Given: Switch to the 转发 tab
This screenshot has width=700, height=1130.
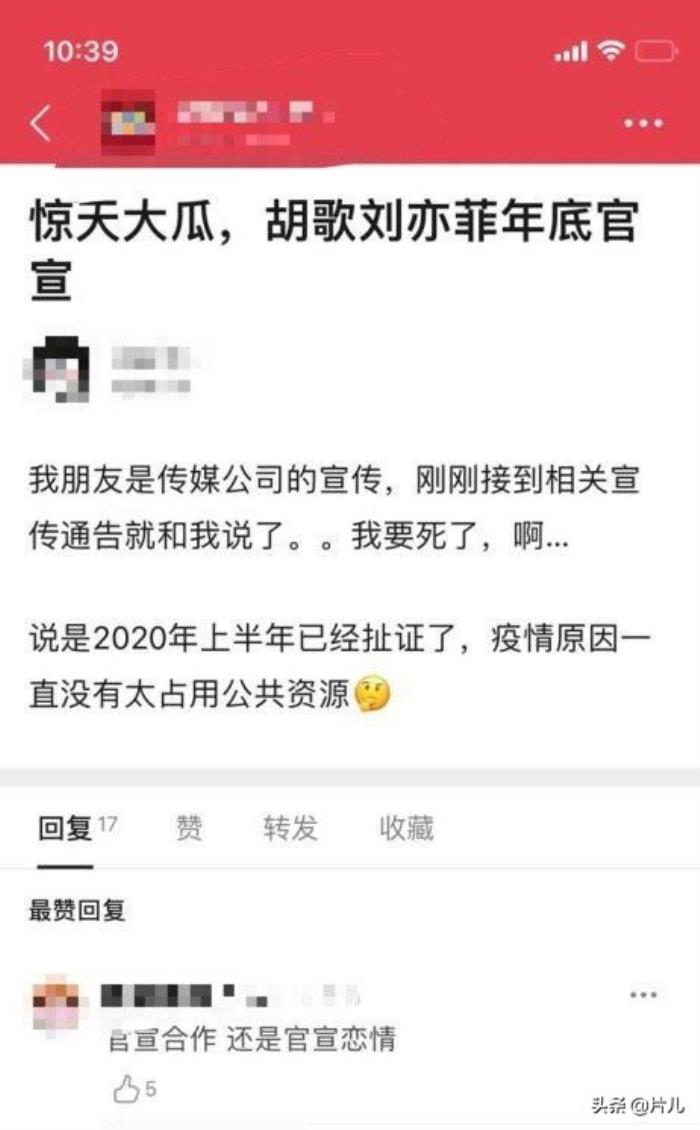Looking at the screenshot, I should [x=290, y=828].
